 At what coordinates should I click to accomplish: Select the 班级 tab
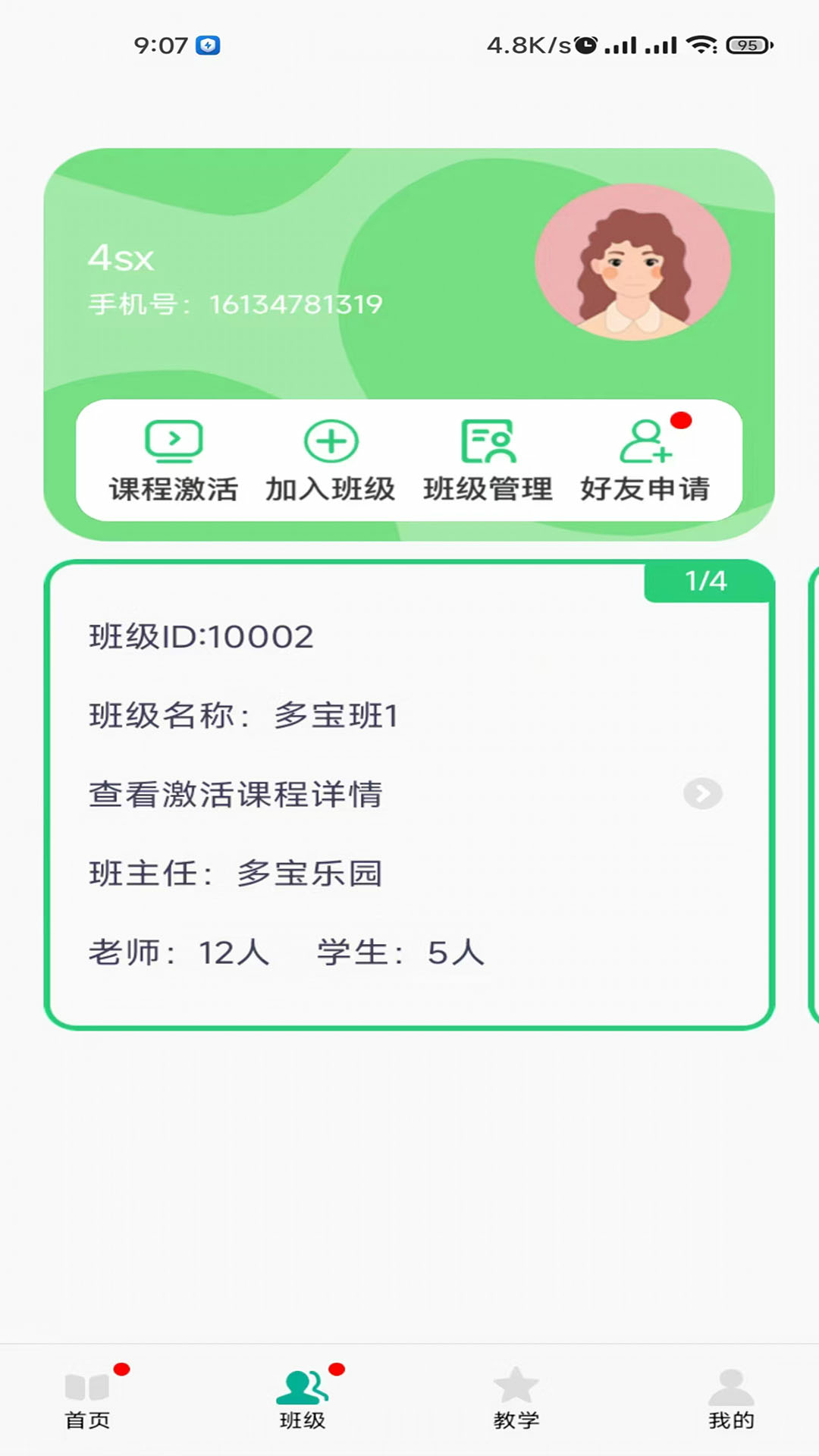click(x=303, y=1399)
